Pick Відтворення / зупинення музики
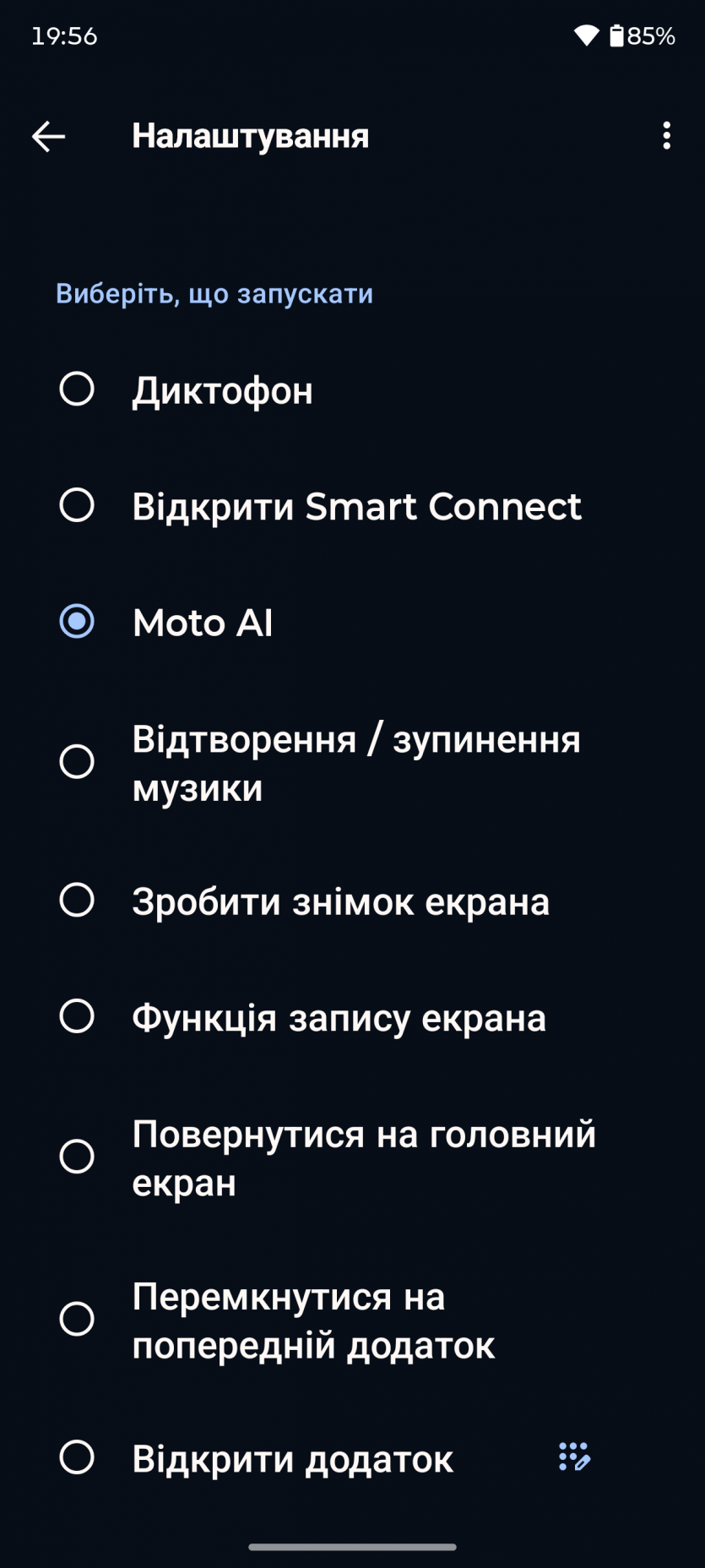Screen dimensions: 705x1568 point(77,762)
